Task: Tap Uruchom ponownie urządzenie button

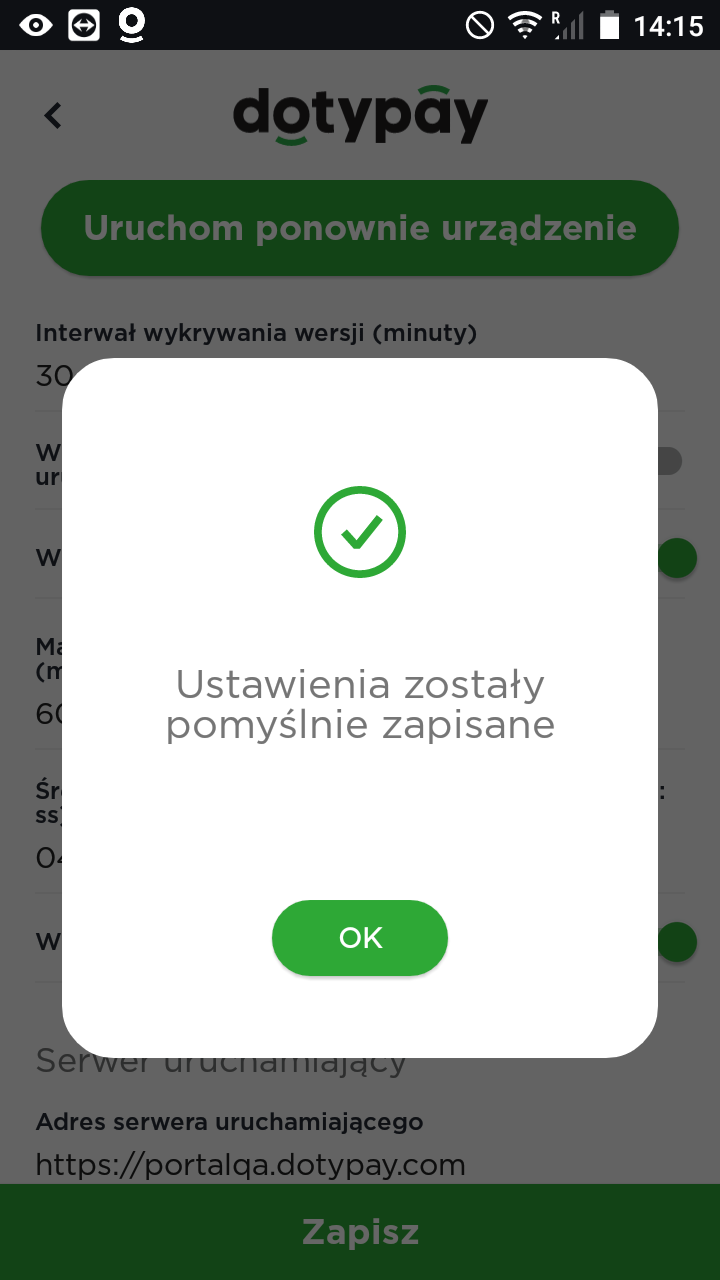Action: [360, 228]
